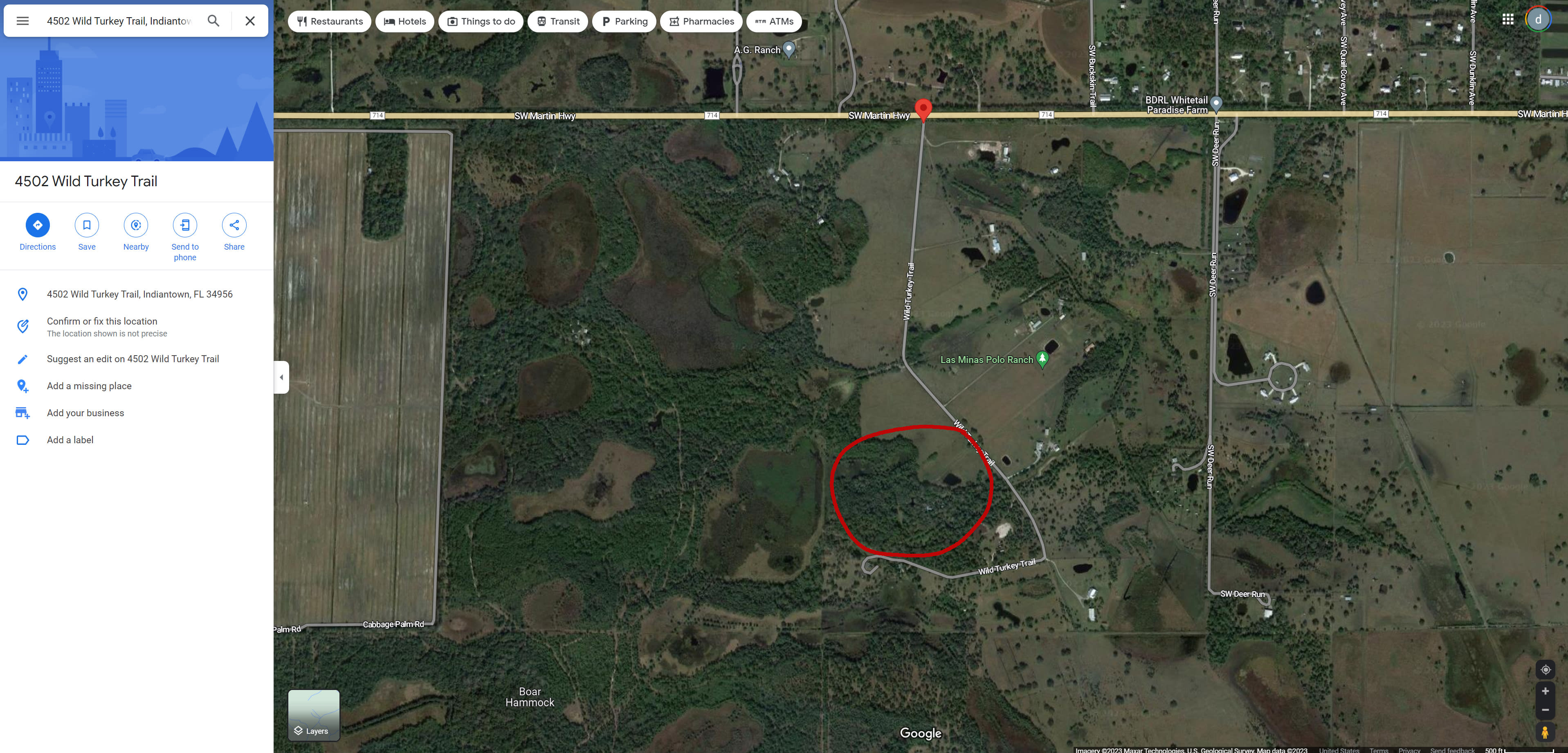
Task: Open the hamburger menu
Action: pos(22,21)
